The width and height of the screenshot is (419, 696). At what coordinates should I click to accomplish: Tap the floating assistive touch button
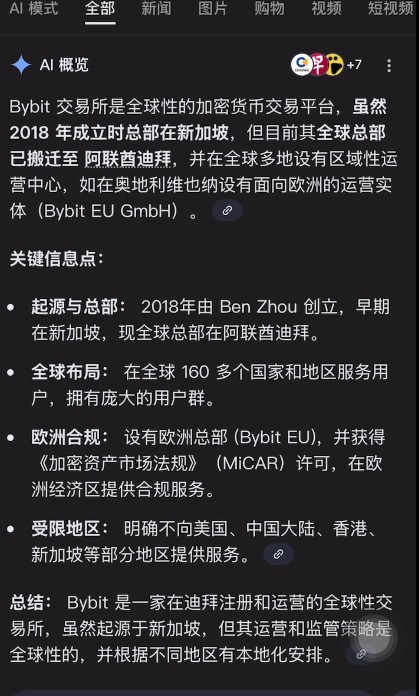(374, 638)
